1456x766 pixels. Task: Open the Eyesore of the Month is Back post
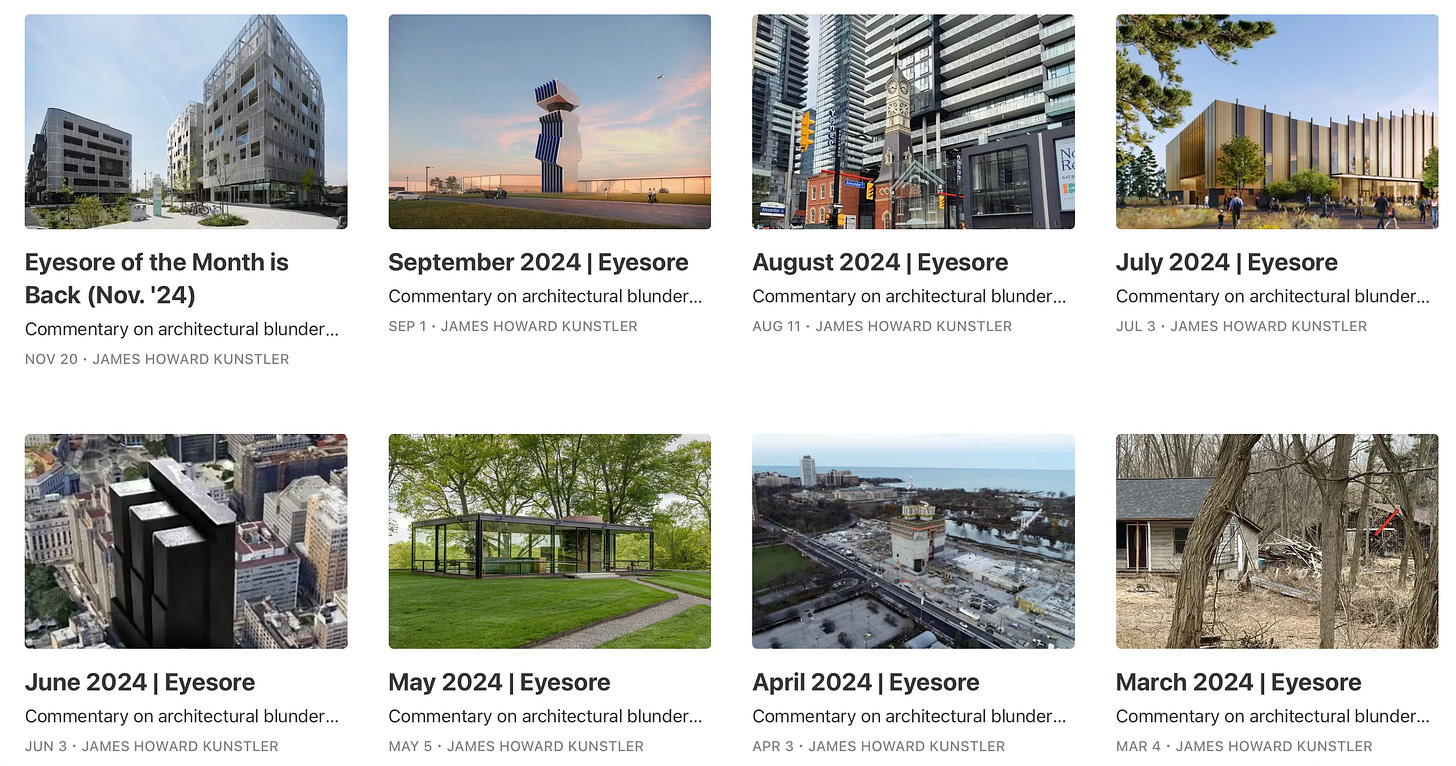[x=156, y=278]
